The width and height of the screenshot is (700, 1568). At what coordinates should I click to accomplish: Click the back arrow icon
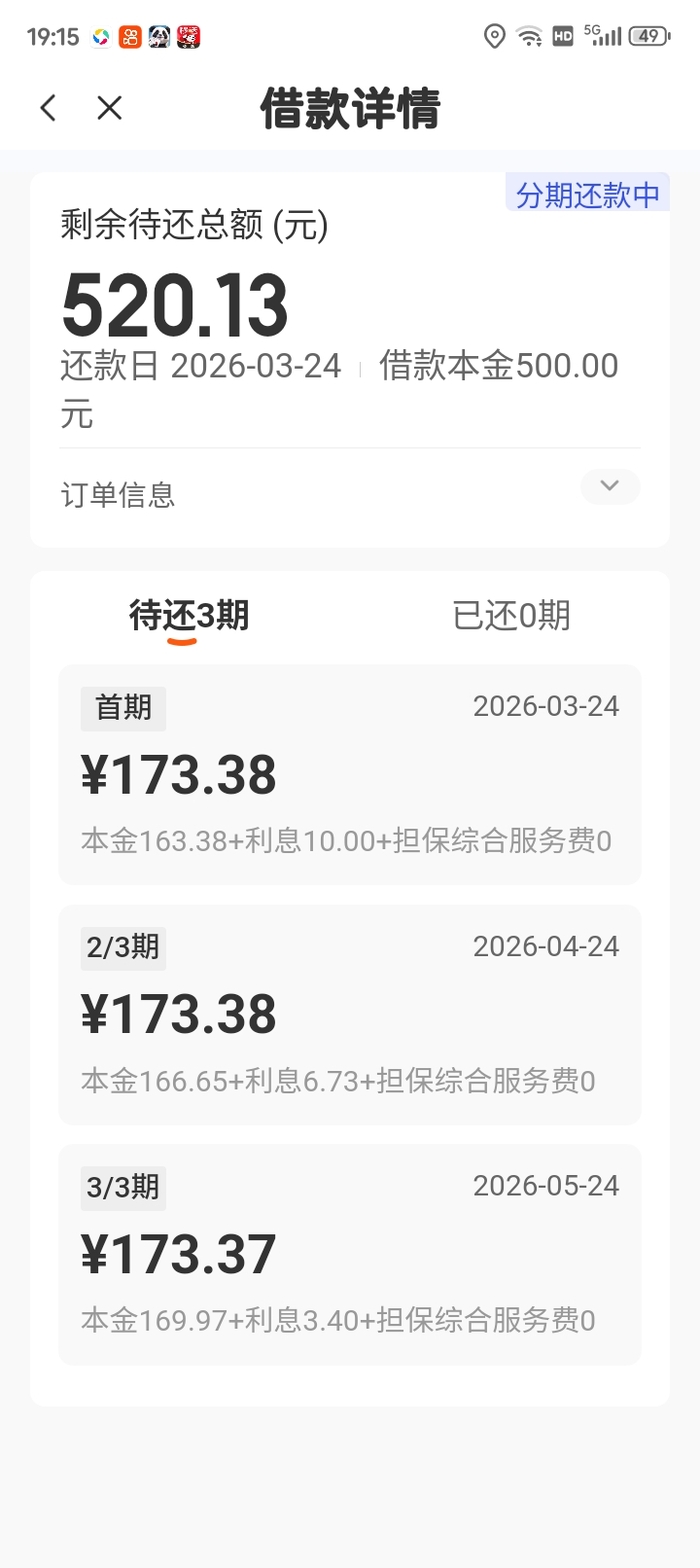click(x=48, y=108)
